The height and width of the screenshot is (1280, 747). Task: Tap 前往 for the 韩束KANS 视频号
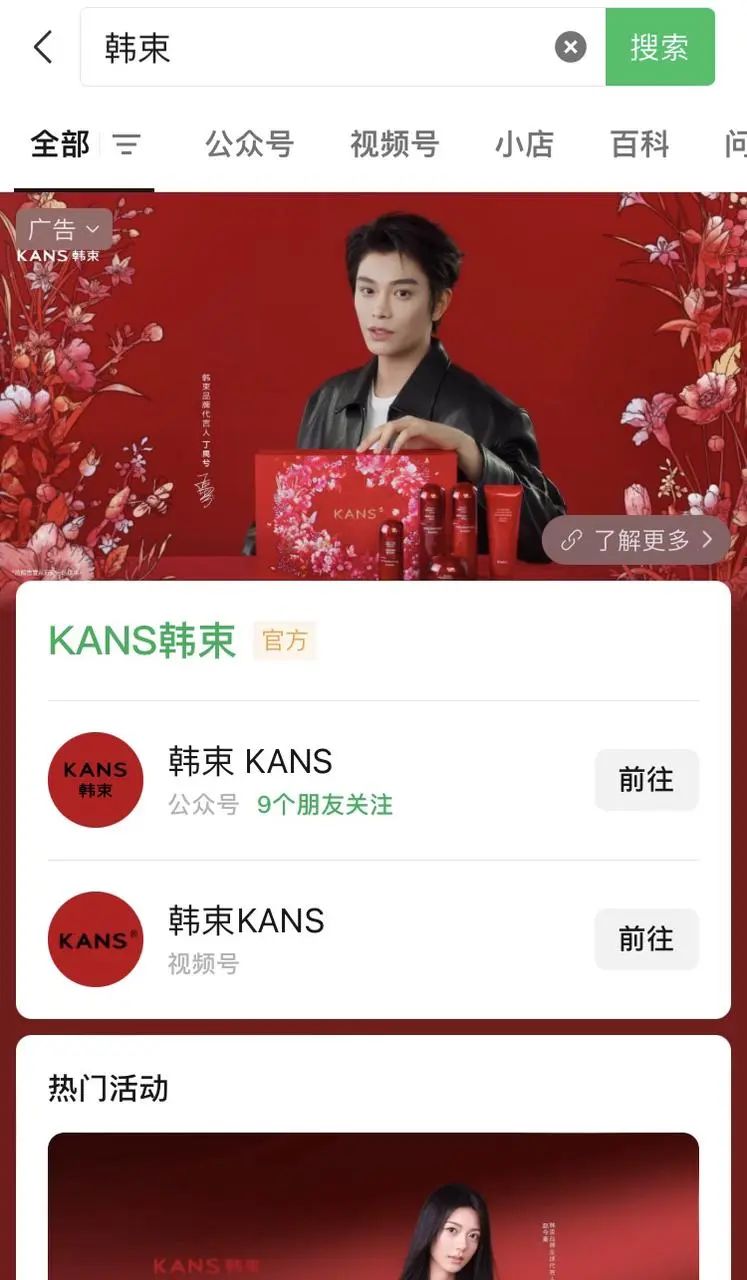(x=646, y=939)
